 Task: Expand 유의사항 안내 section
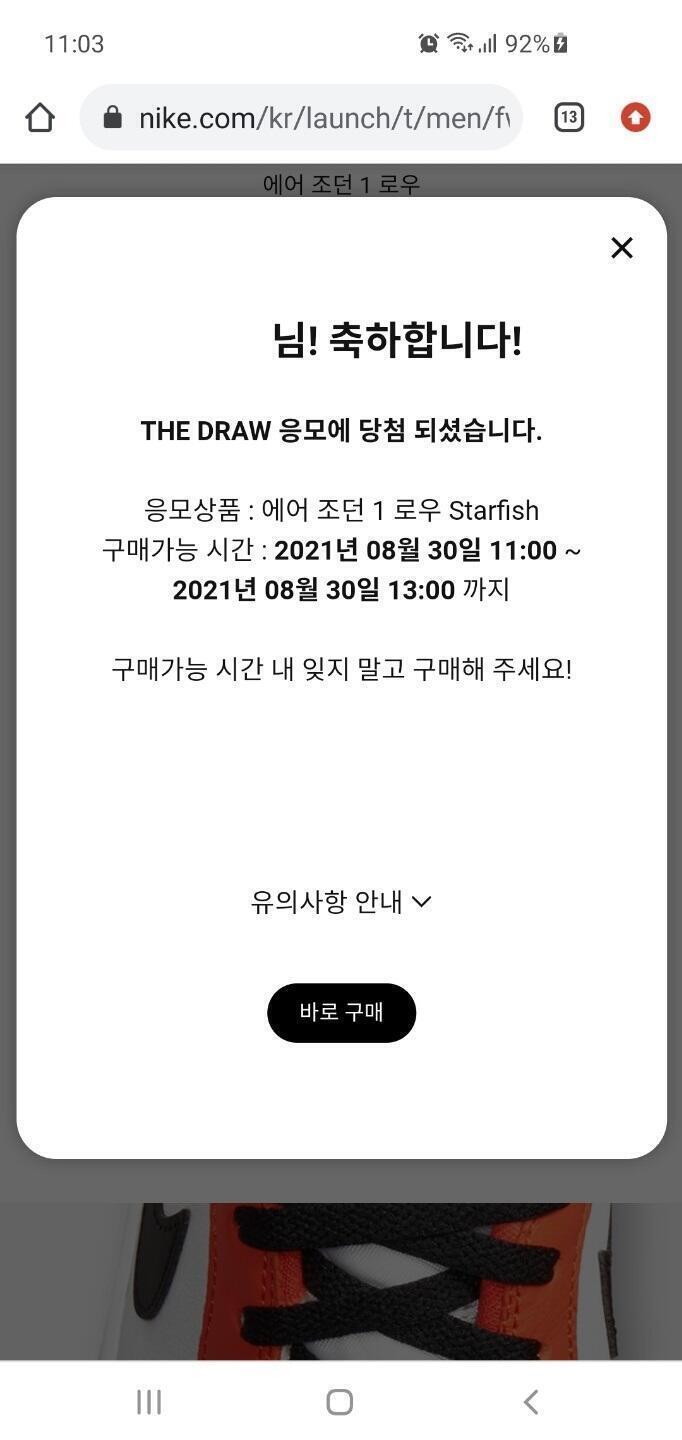pyautogui.click(x=341, y=902)
